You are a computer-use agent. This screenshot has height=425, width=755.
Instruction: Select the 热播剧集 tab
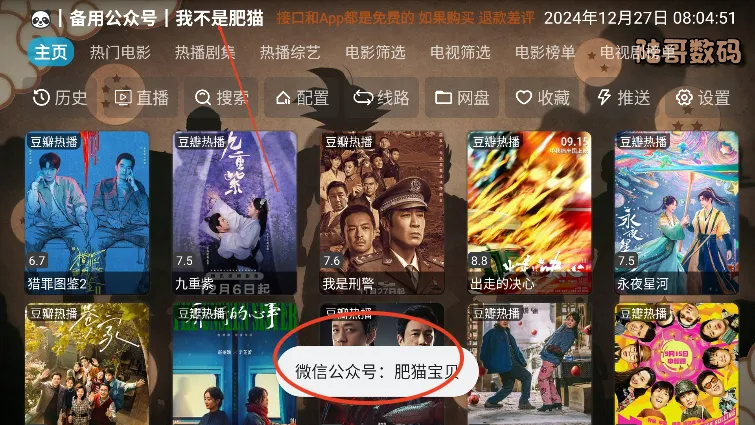205,53
